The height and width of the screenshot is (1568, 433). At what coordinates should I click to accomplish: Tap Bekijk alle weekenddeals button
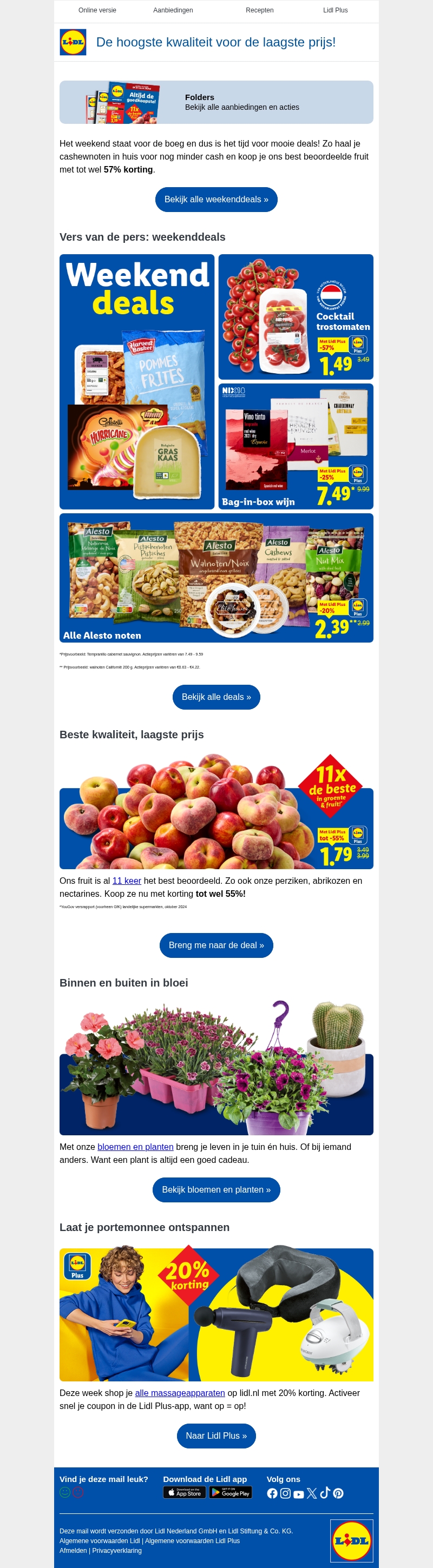(216, 200)
